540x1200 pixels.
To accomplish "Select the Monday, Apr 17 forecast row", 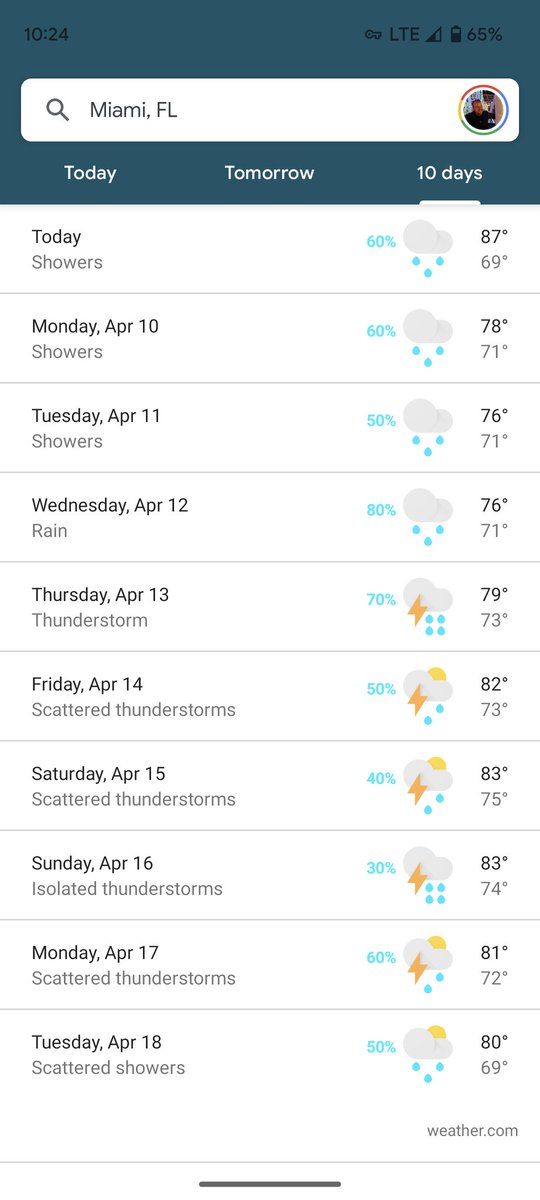I will point(270,965).
